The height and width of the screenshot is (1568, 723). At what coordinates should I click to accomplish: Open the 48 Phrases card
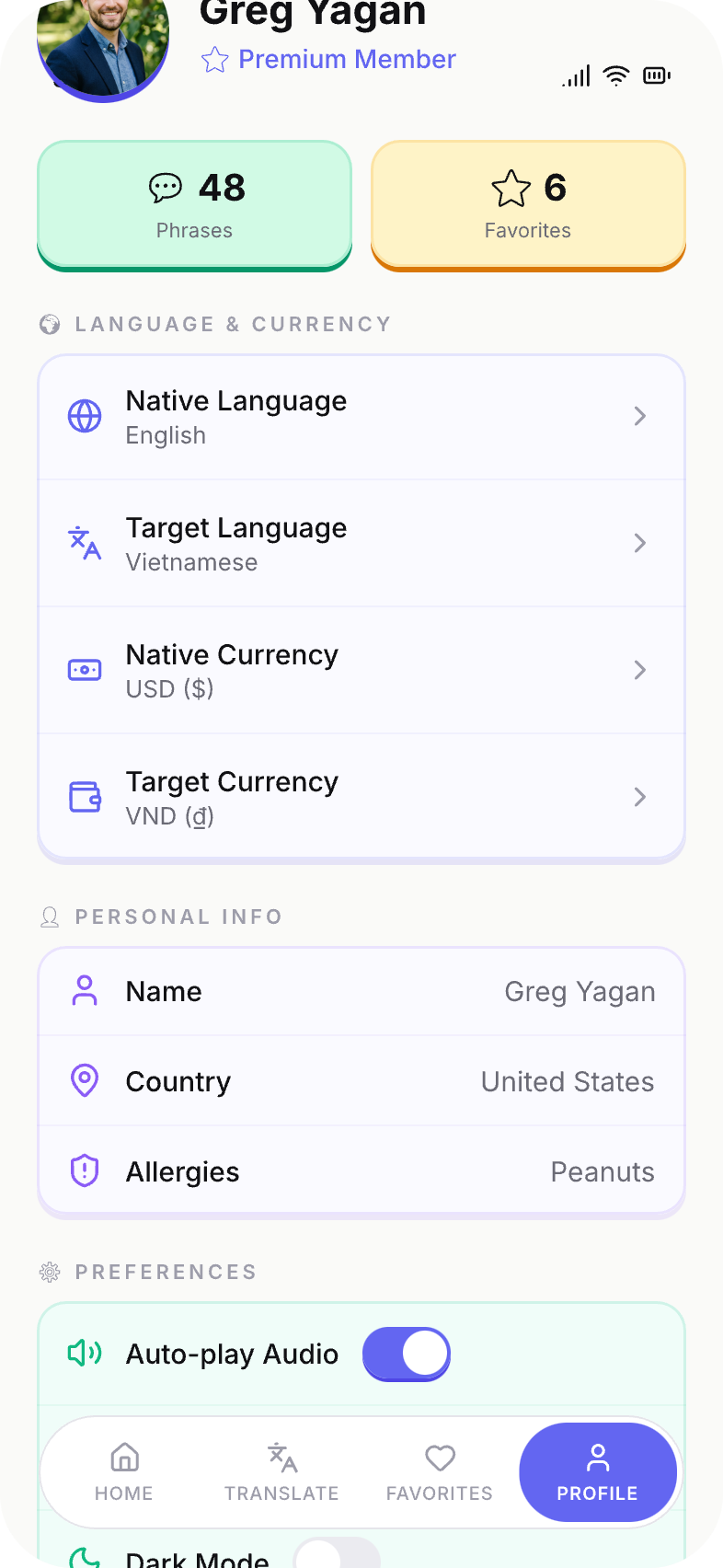tap(194, 204)
